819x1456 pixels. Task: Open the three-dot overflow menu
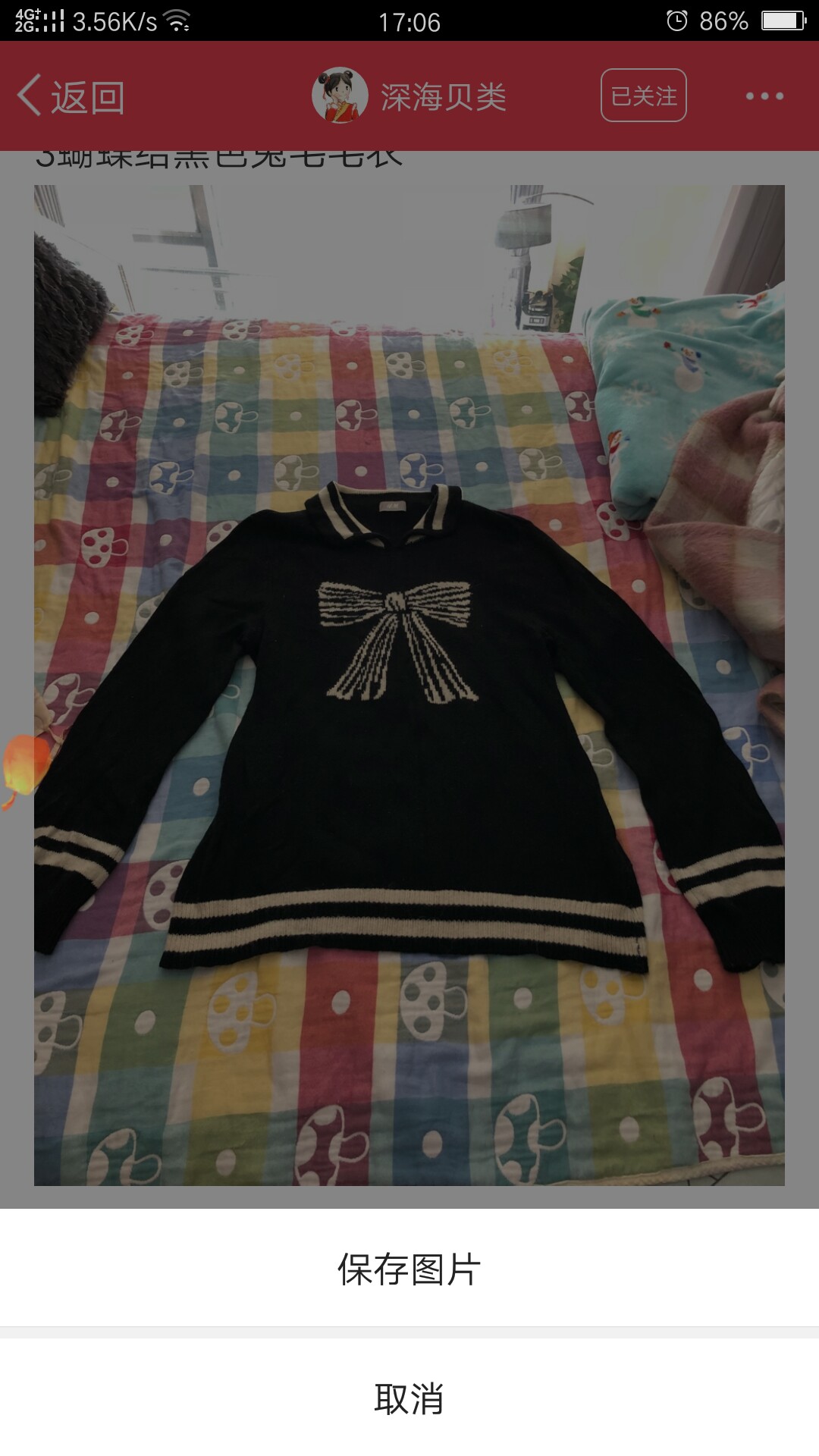coord(764,96)
